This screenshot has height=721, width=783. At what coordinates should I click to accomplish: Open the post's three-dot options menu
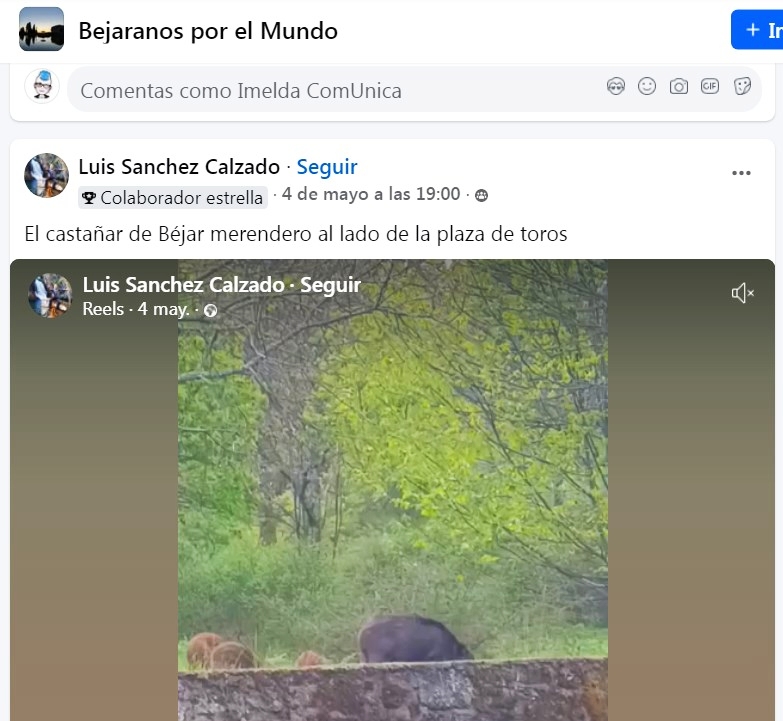(741, 173)
